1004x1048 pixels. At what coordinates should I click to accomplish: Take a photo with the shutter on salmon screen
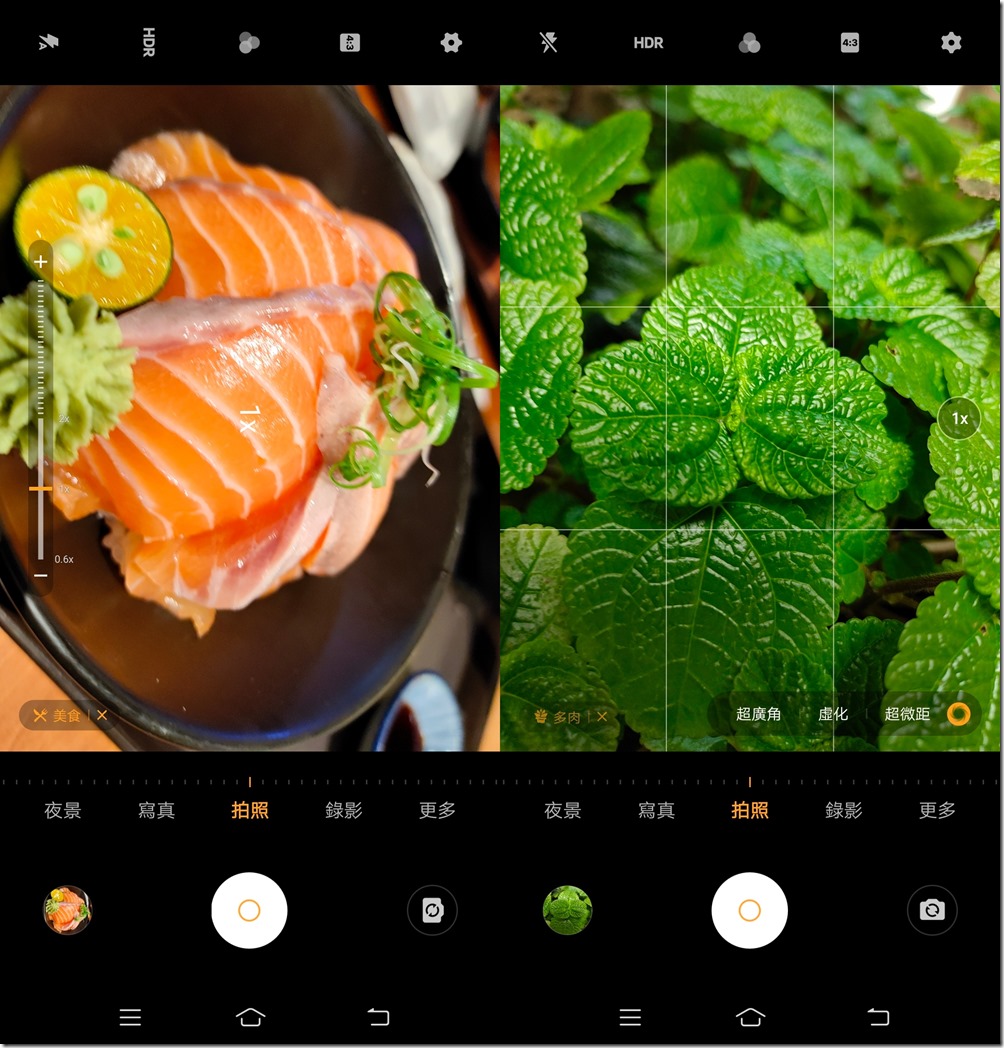coord(249,910)
